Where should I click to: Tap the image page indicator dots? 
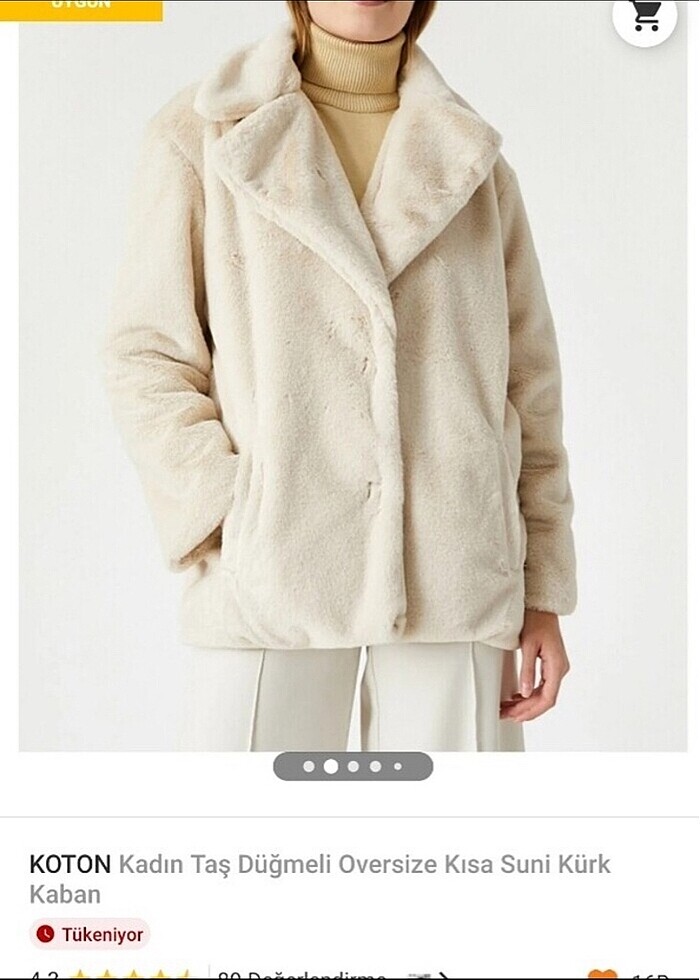(352, 767)
